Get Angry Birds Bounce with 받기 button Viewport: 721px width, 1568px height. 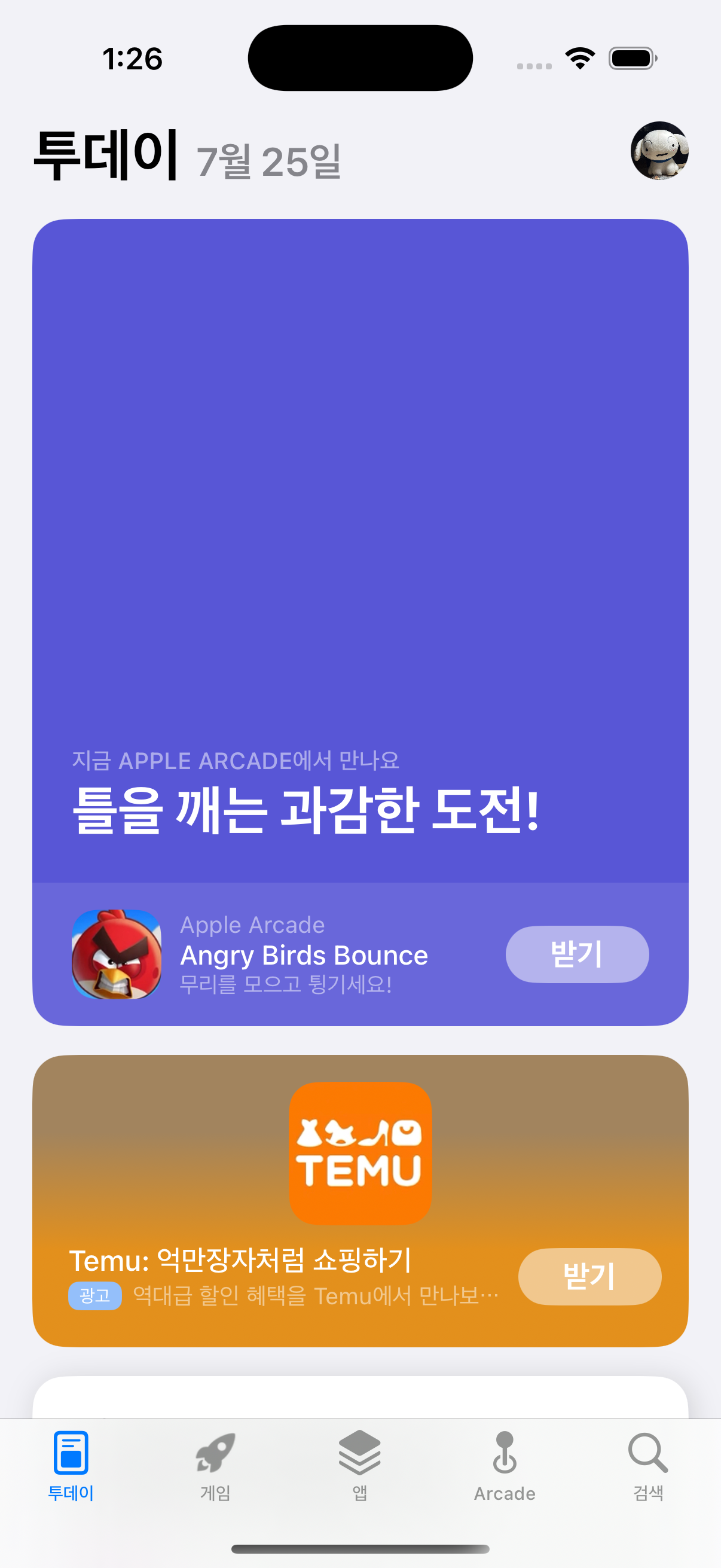coord(577,954)
